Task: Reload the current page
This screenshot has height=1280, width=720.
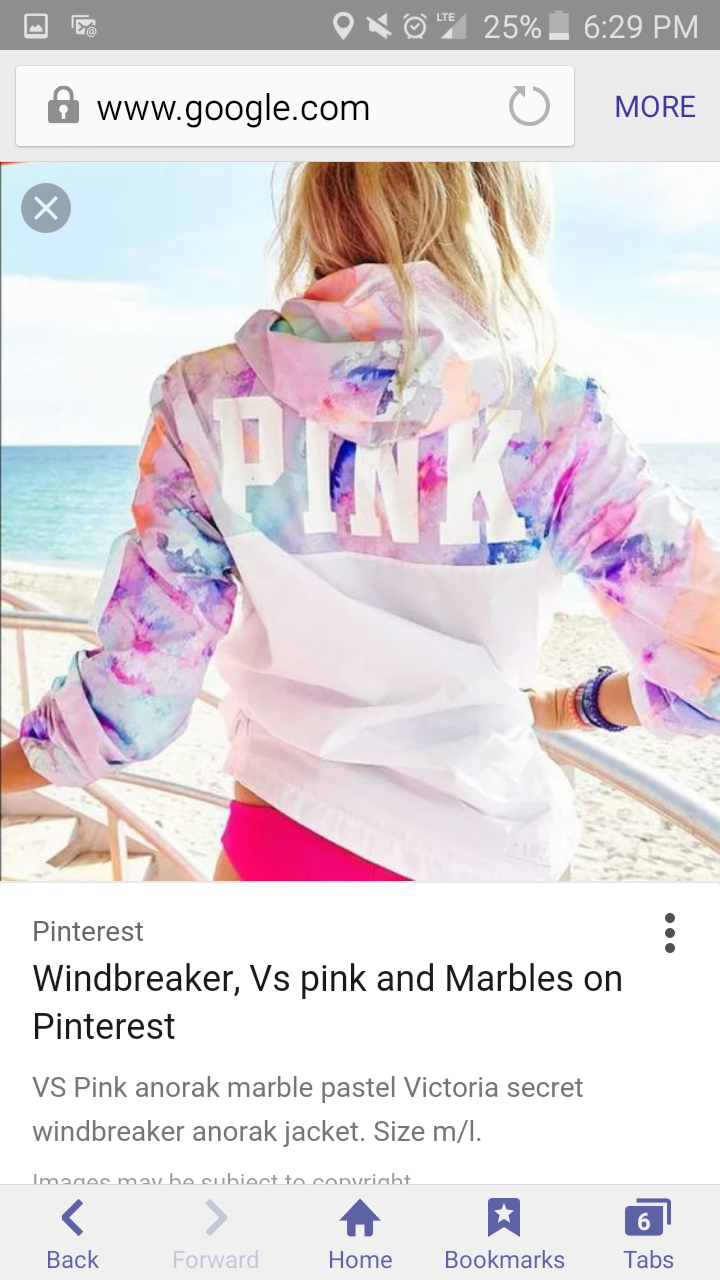Action: coord(529,107)
